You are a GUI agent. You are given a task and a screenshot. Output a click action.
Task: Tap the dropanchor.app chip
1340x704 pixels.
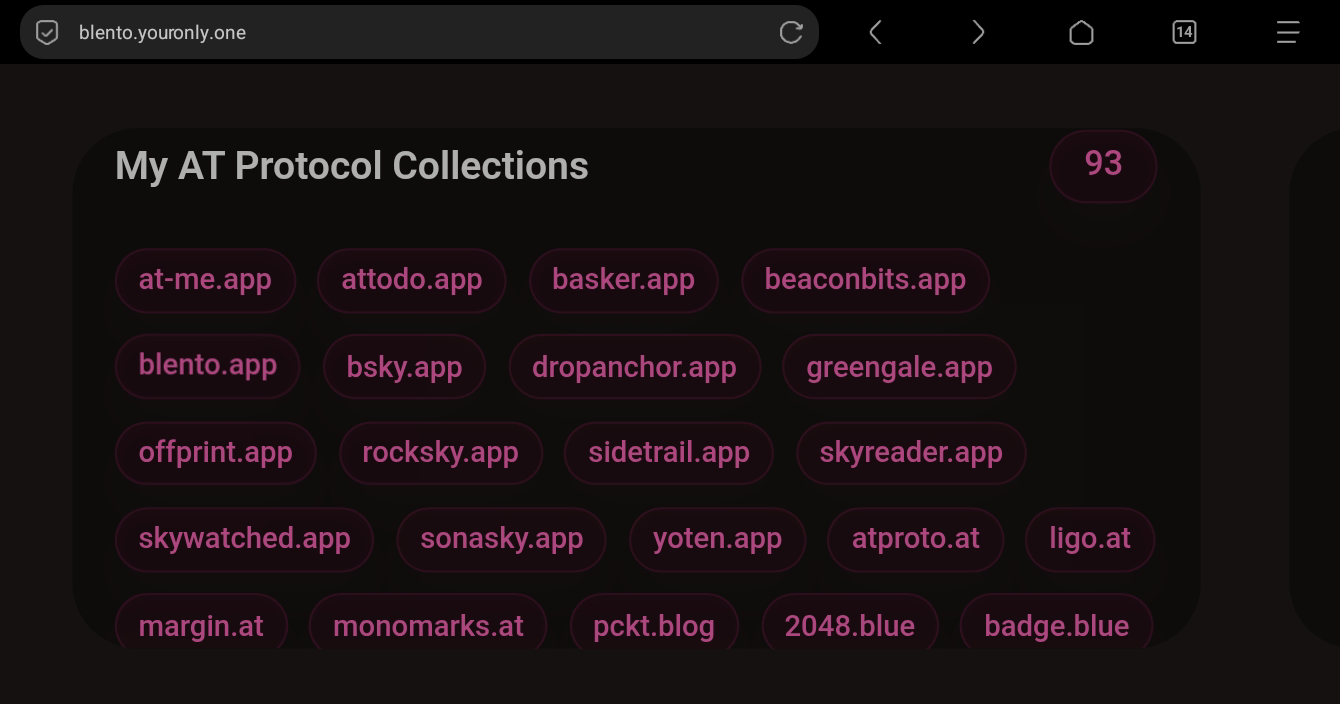click(634, 367)
